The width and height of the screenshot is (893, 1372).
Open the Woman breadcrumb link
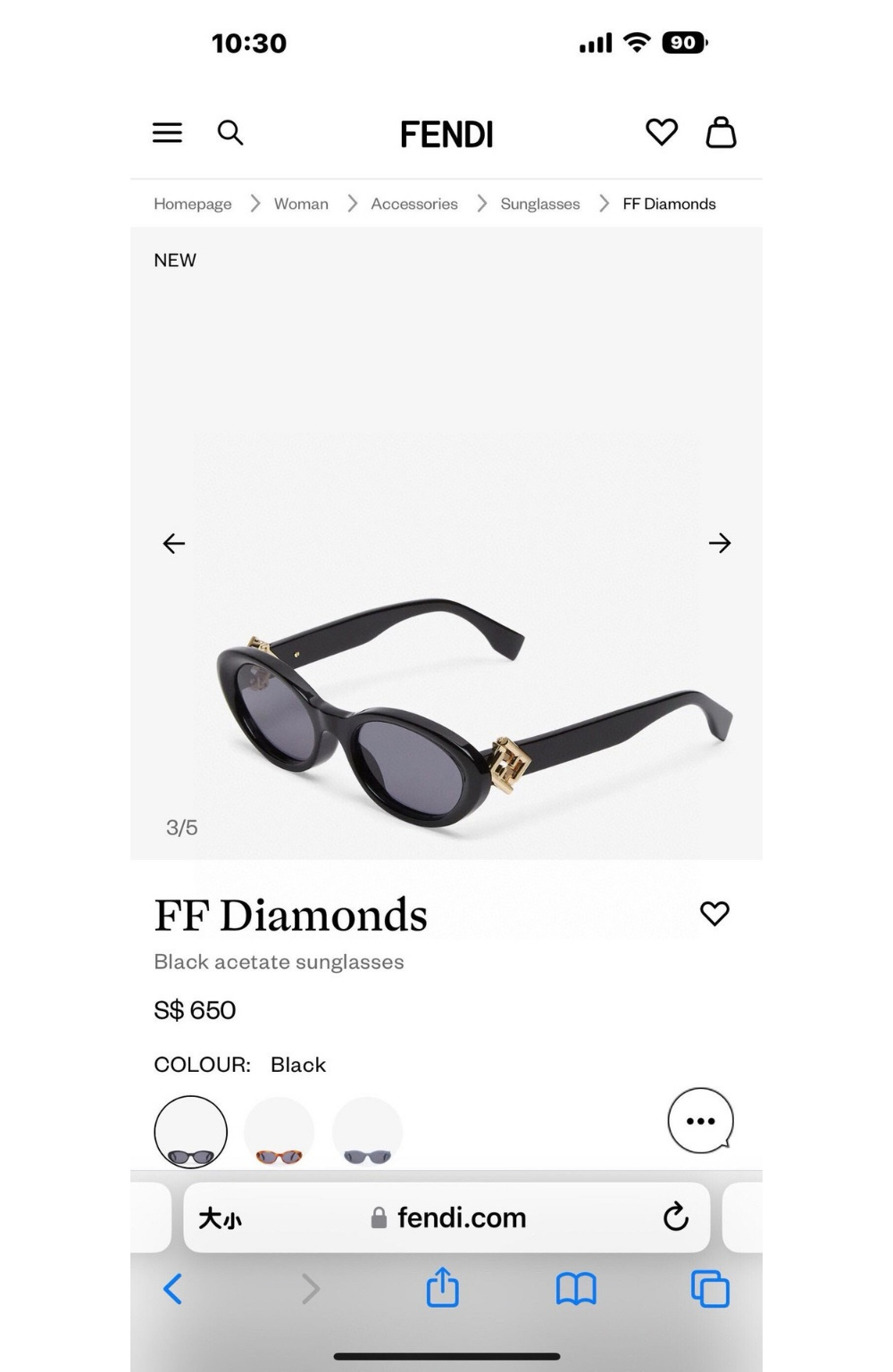pos(301,204)
